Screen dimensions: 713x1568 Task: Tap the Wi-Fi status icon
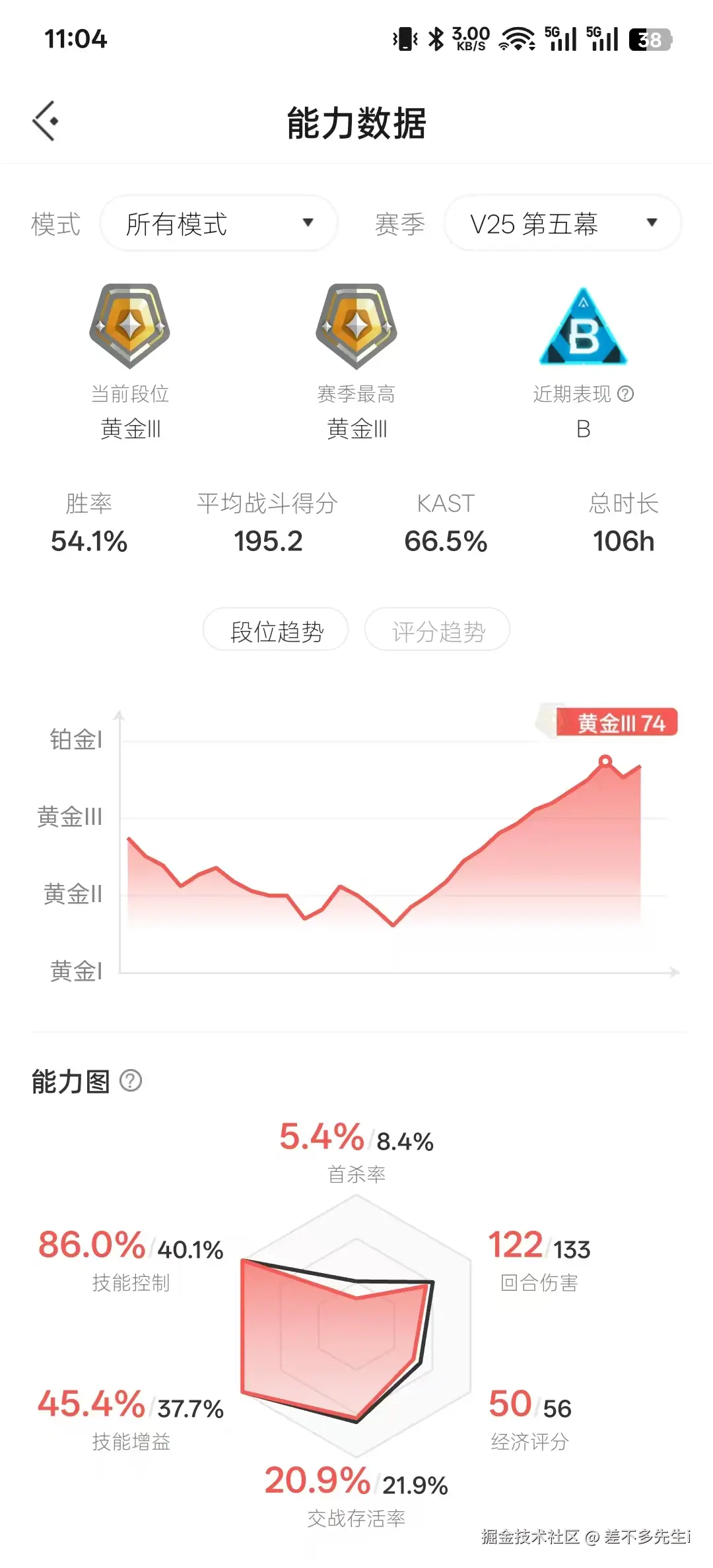(519, 38)
